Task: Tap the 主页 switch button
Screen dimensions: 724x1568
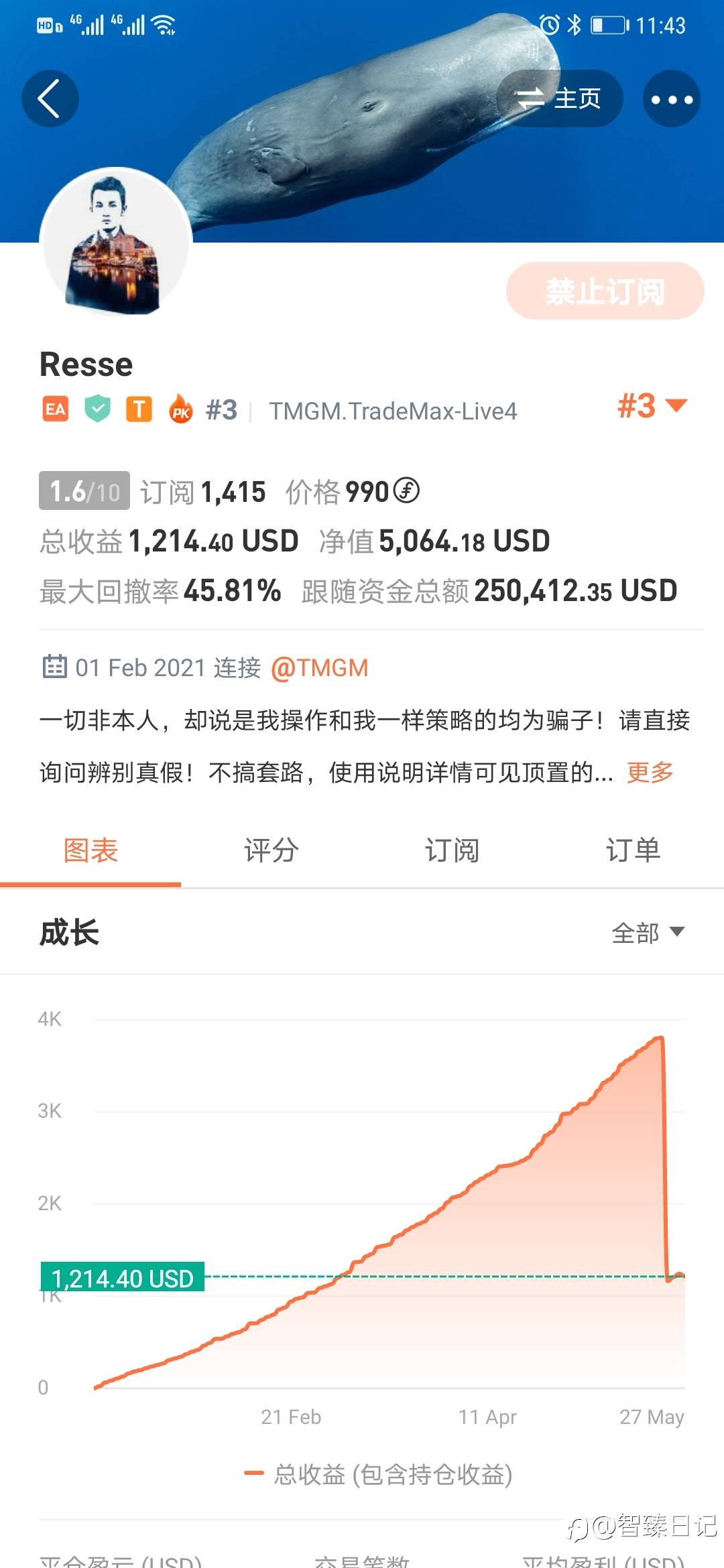Action: pos(559,99)
